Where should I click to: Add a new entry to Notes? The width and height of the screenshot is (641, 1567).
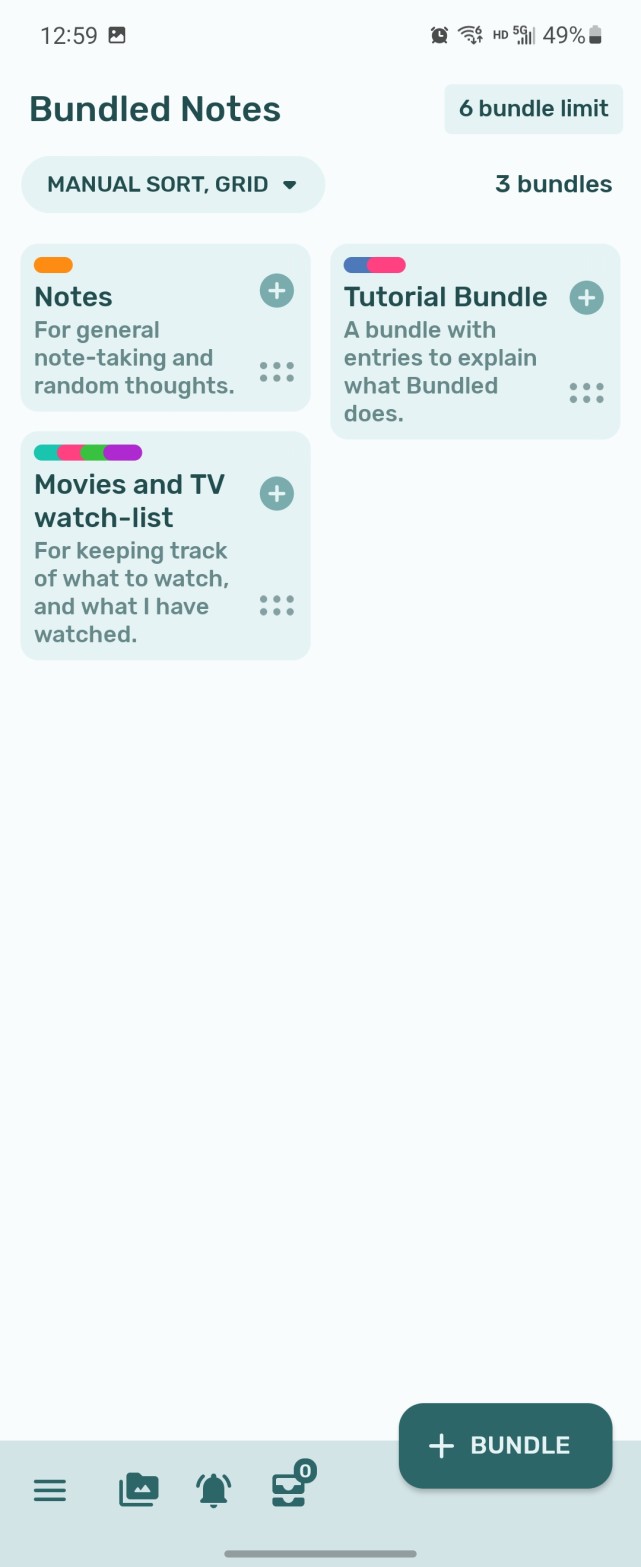tap(277, 291)
